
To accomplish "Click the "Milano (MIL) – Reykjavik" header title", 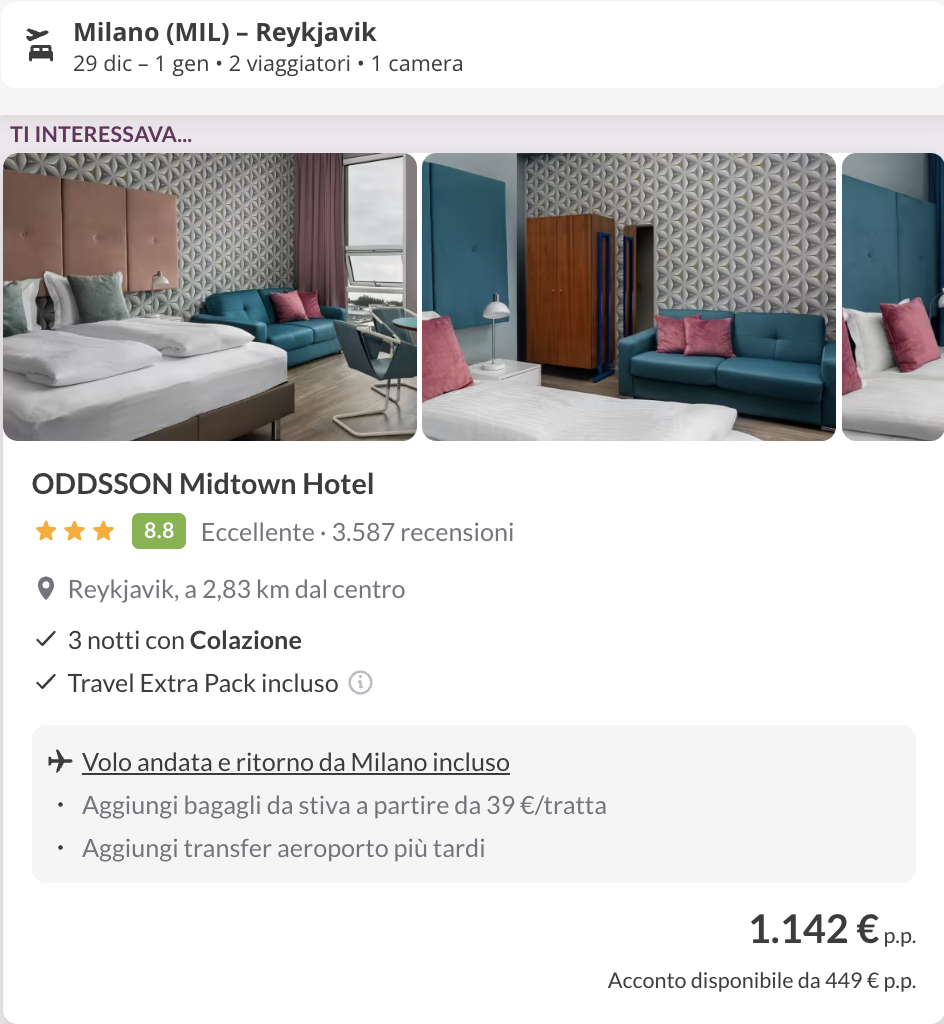I will click(x=222, y=31).
